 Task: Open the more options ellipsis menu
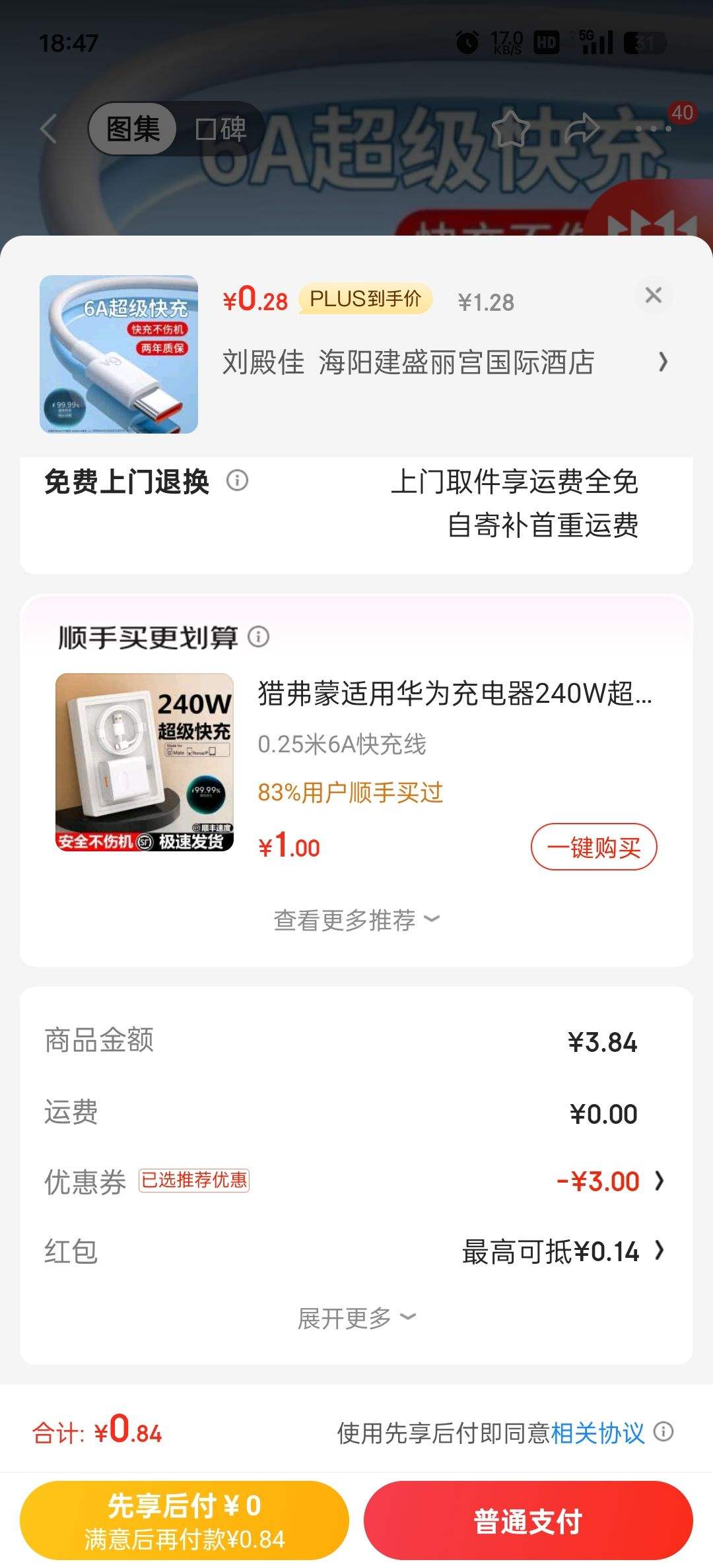point(655,130)
